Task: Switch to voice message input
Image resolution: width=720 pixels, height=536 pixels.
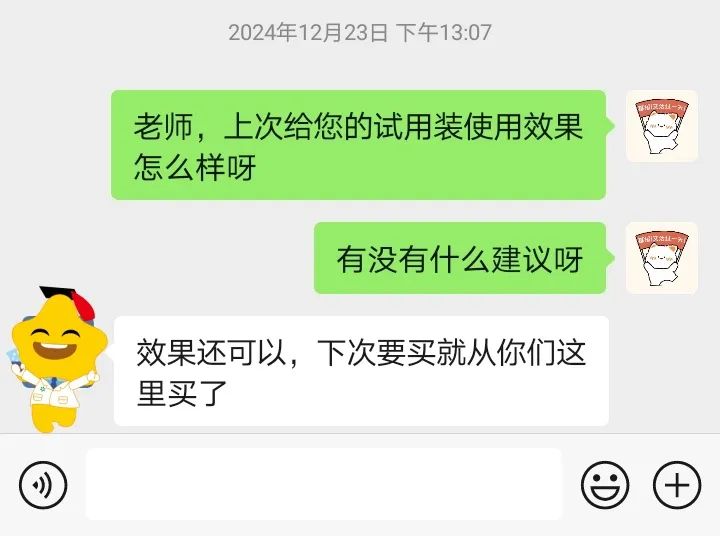Action: pyautogui.click(x=43, y=486)
